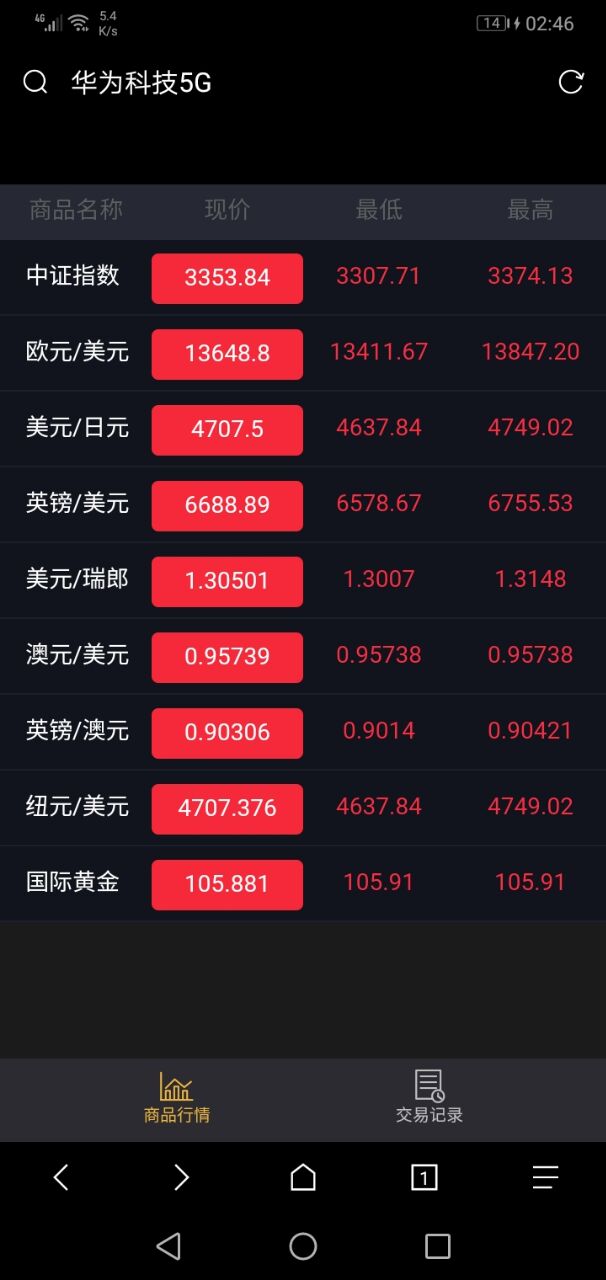Go back with the browser back arrow
This screenshot has height=1280, width=606.
point(61,1177)
